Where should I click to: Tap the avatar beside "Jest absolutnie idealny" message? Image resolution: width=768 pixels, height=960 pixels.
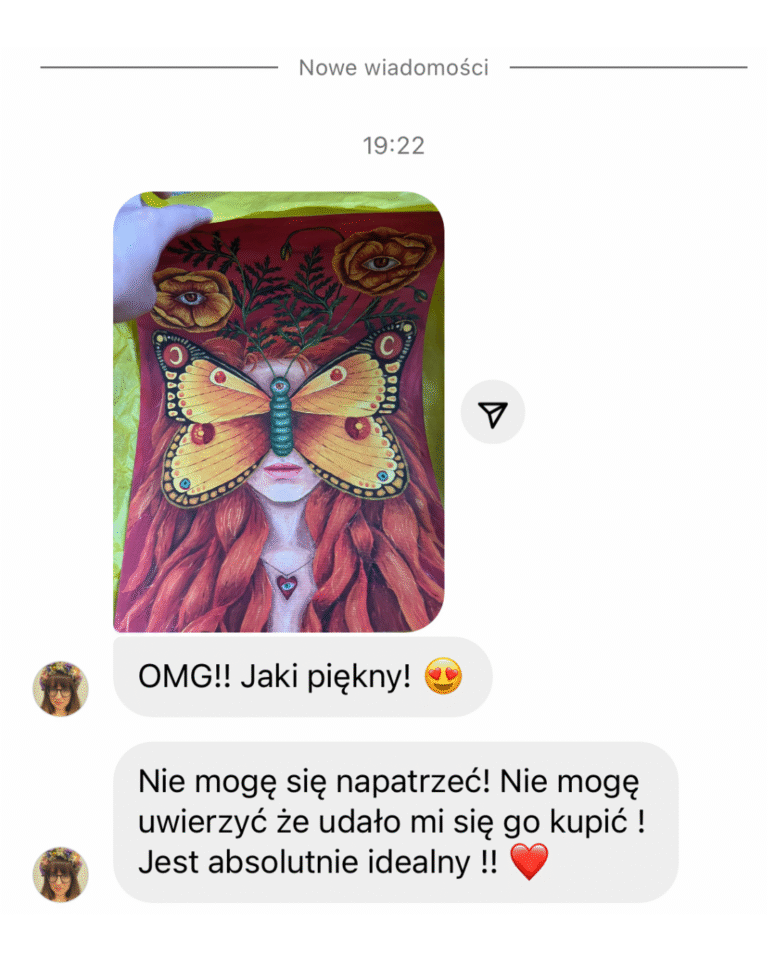coord(61,874)
